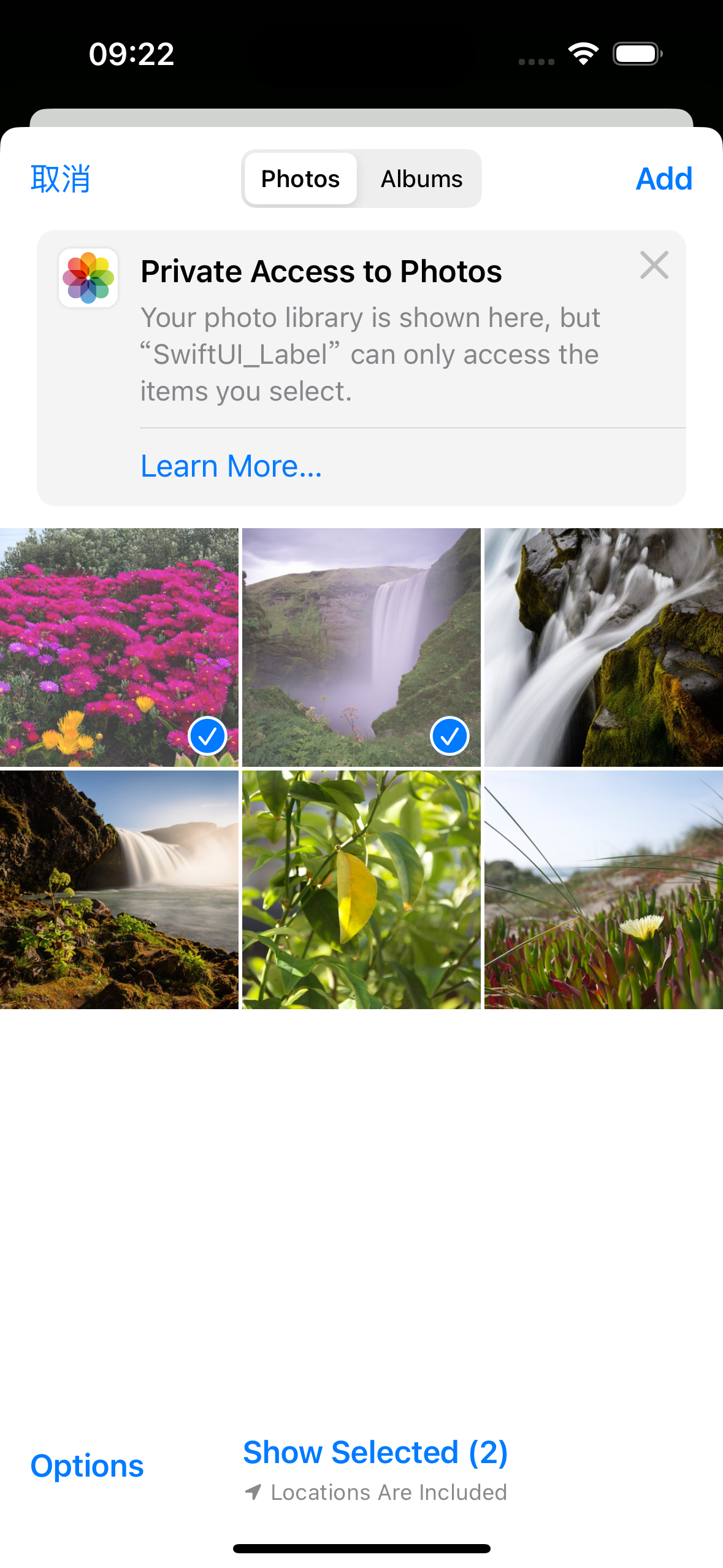Open the Learn More link
723x1568 pixels.
pos(231,466)
